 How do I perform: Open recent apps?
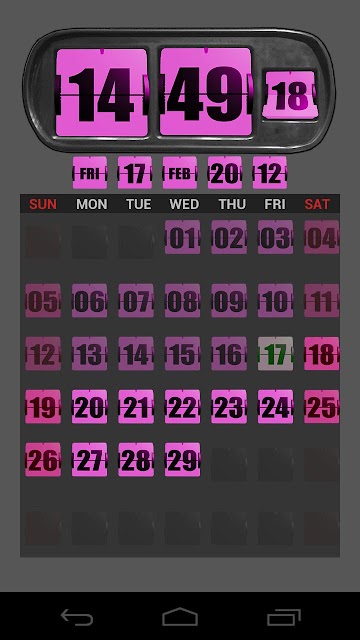(284, 617)
